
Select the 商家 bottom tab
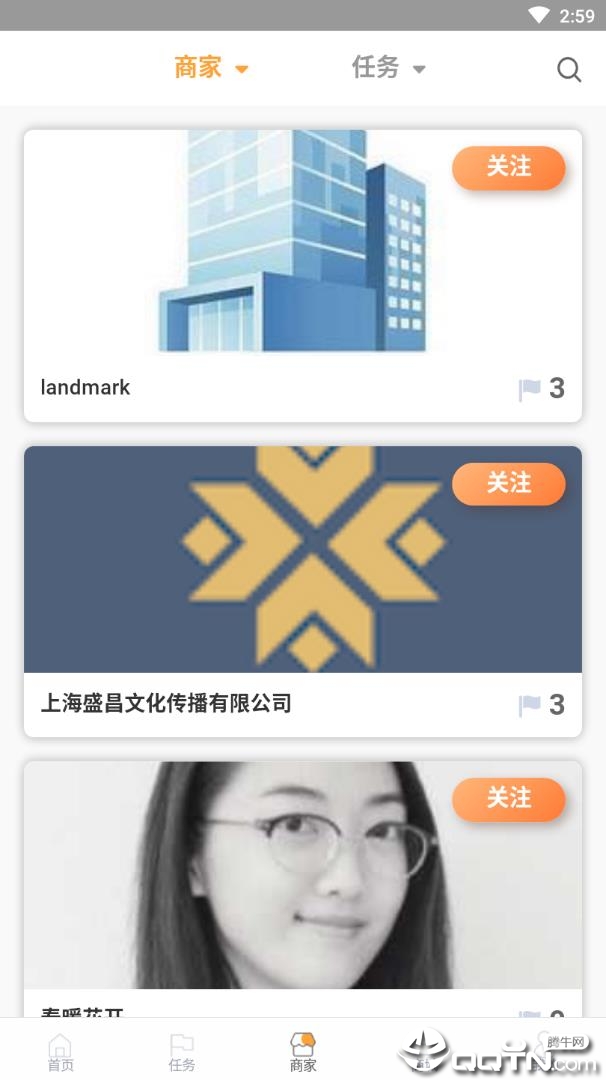303,1052
